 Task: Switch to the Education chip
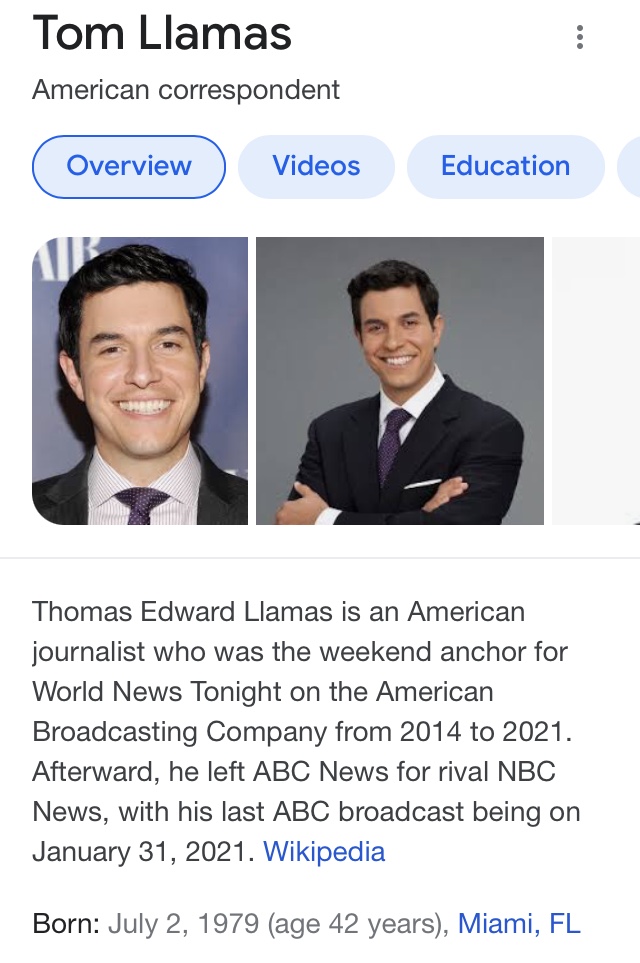(505, 166)
